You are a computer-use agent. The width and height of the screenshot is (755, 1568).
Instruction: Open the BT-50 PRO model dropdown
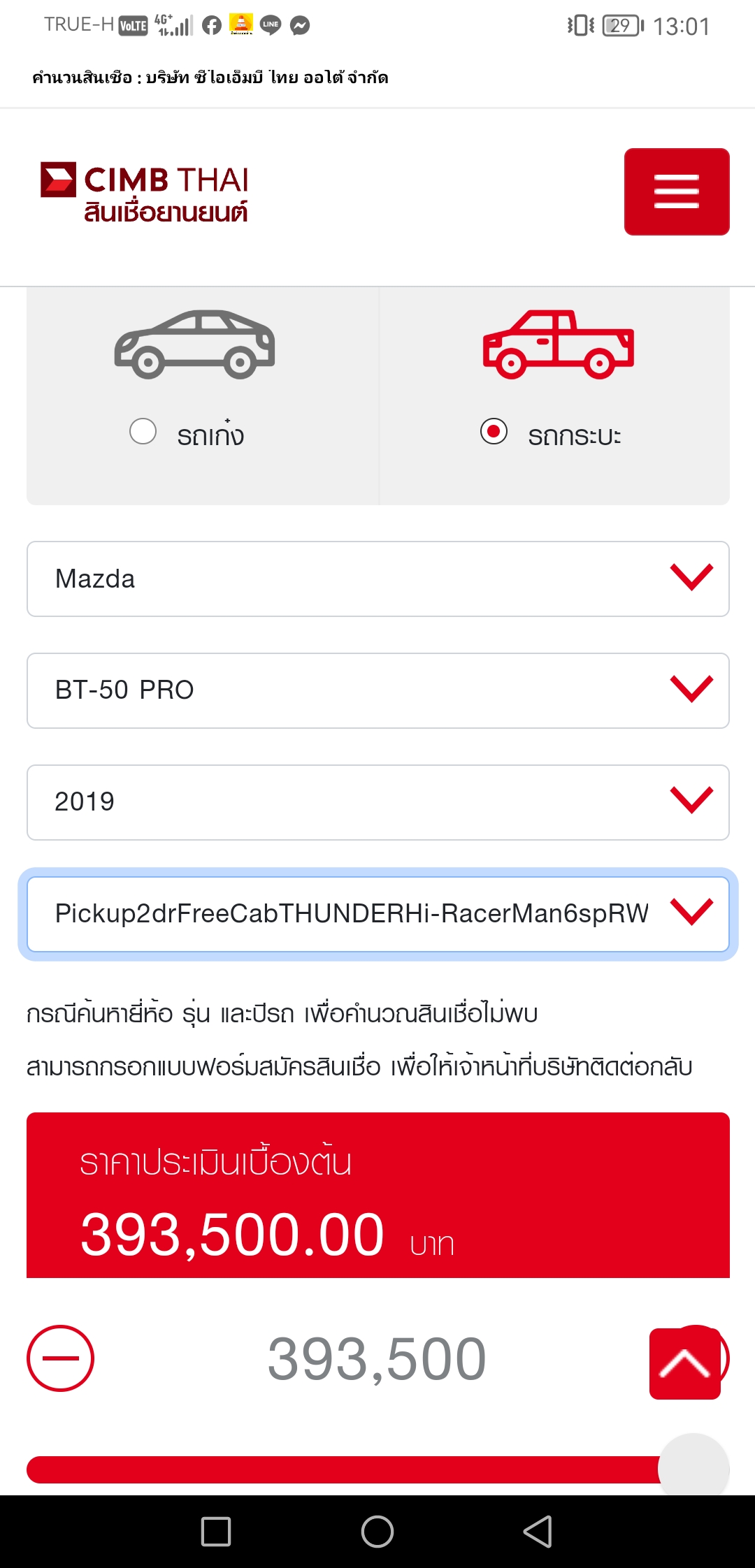[x=377, y=690]
